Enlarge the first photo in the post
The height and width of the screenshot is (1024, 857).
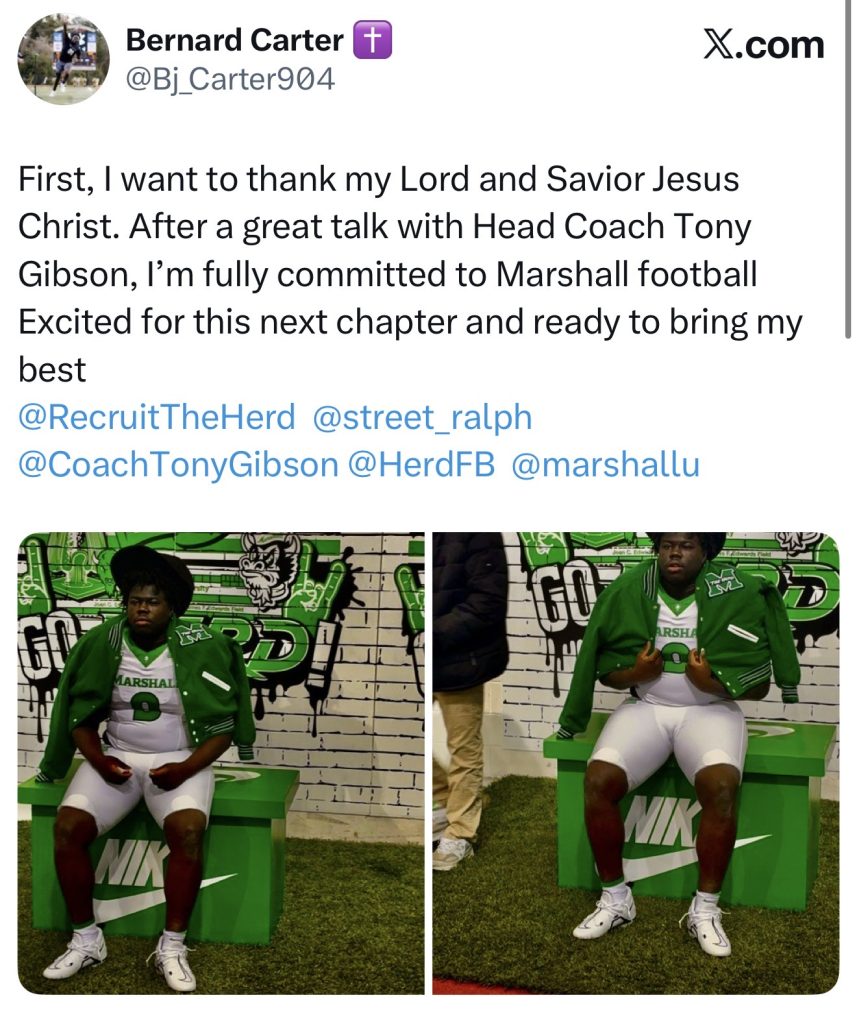click(x=221, y=763)
